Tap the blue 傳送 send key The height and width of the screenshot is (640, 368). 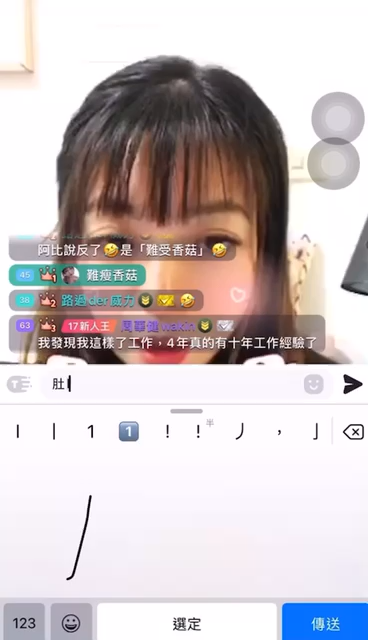[325, 623]
